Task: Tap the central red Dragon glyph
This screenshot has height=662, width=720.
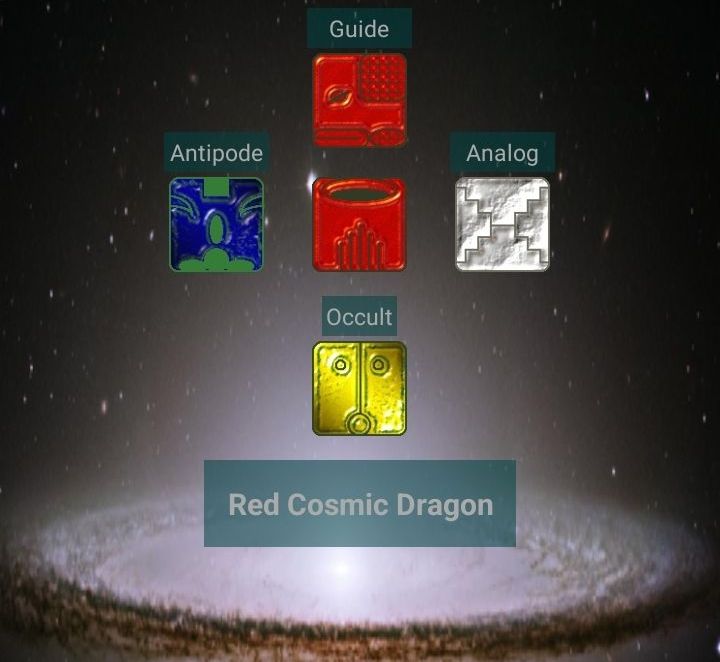Action: click(359, 225)
